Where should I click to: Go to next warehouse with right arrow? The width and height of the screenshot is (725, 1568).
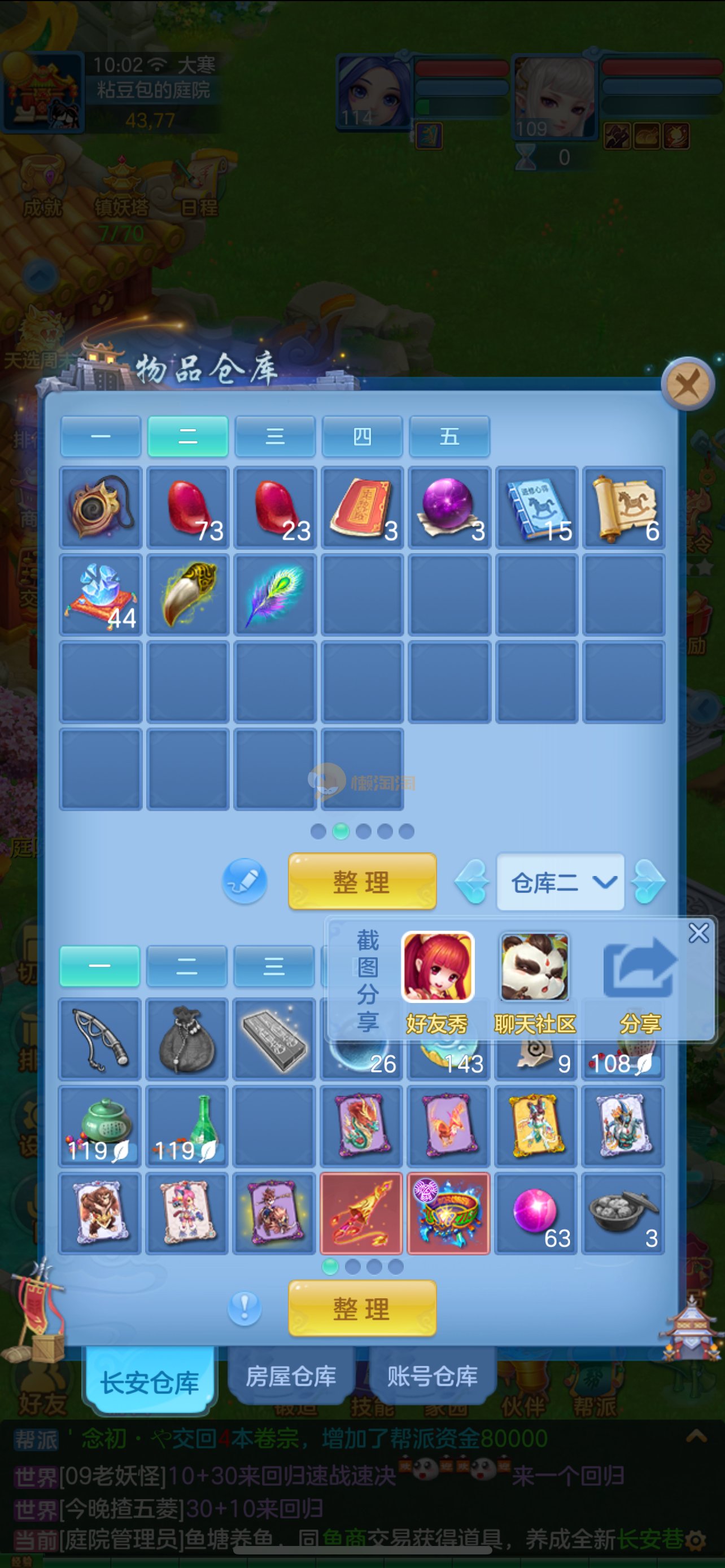coord(648,882)
